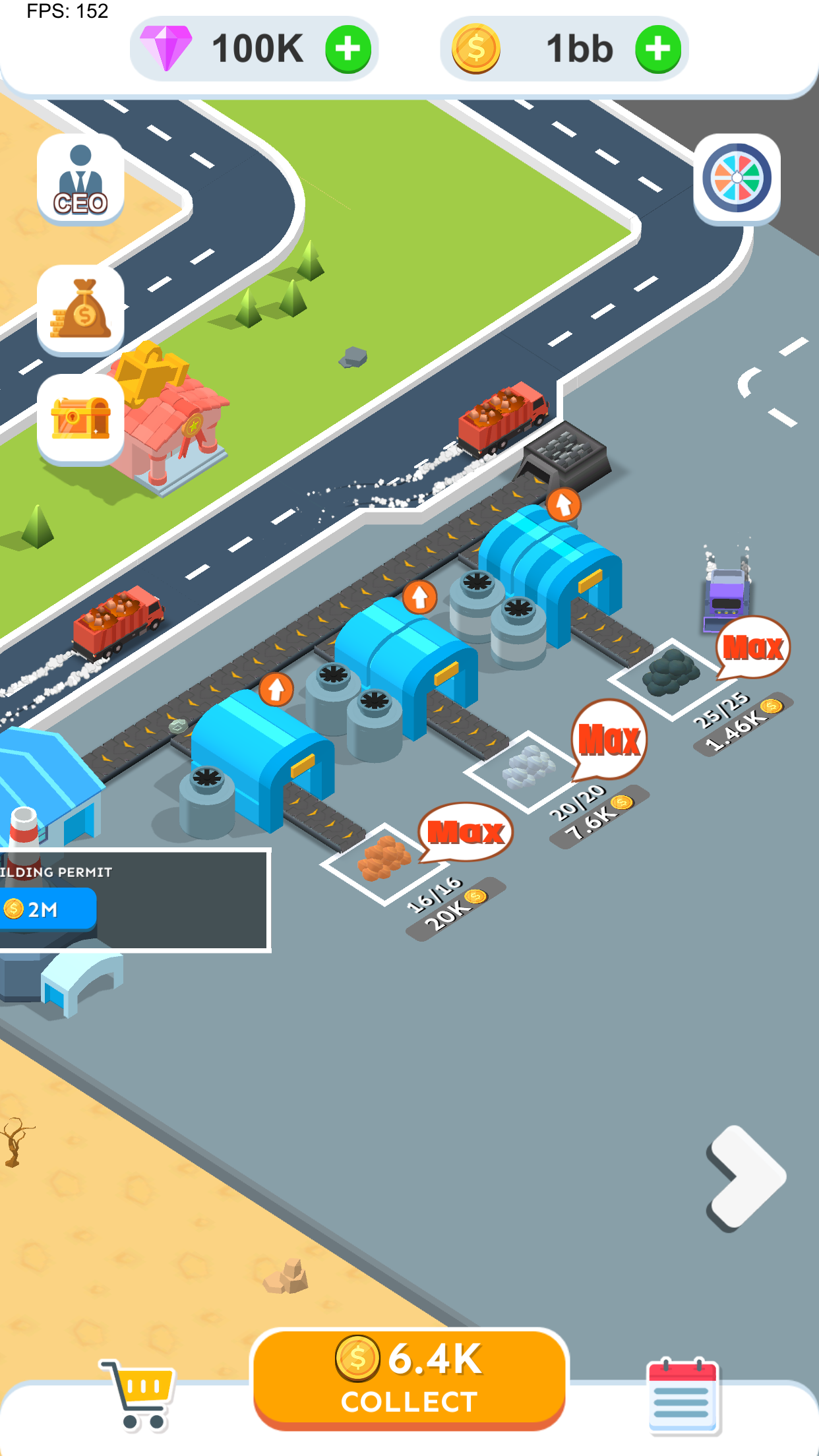Collect the 6.4K coins
This screenshot has height=1456, width=819.
pos(409,1380)
